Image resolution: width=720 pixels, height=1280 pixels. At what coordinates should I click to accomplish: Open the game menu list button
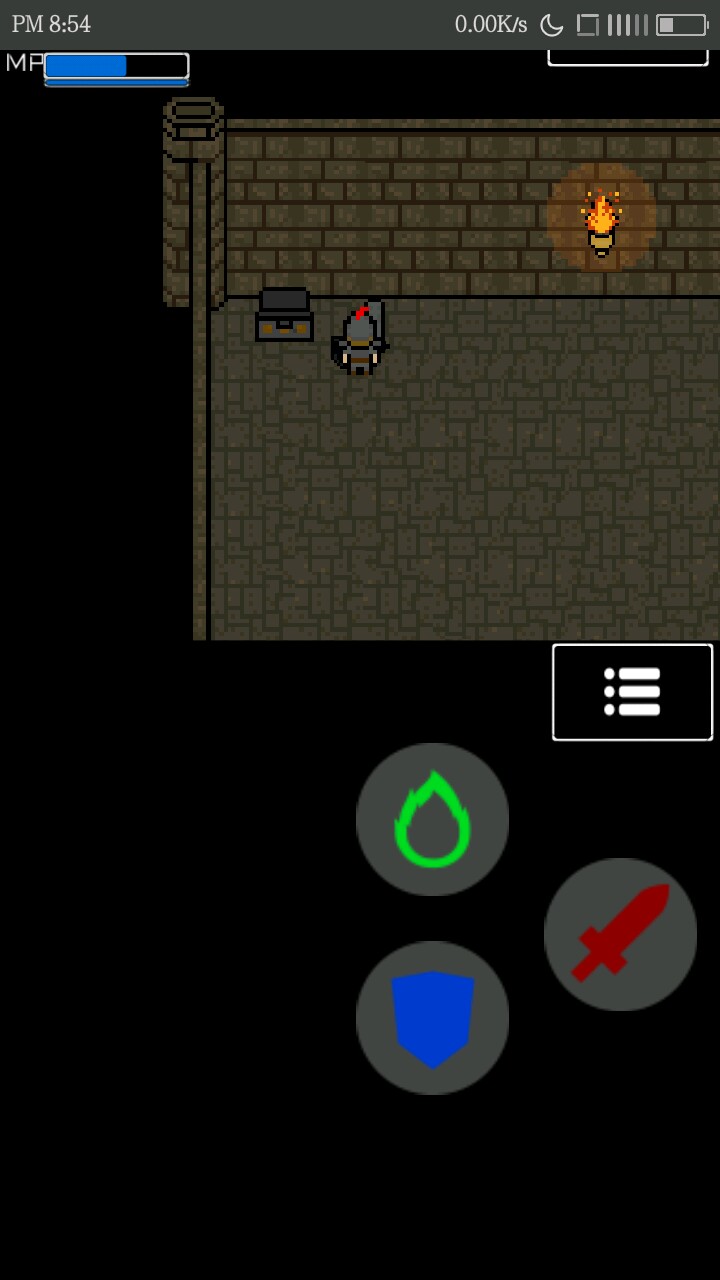(632, 692)
